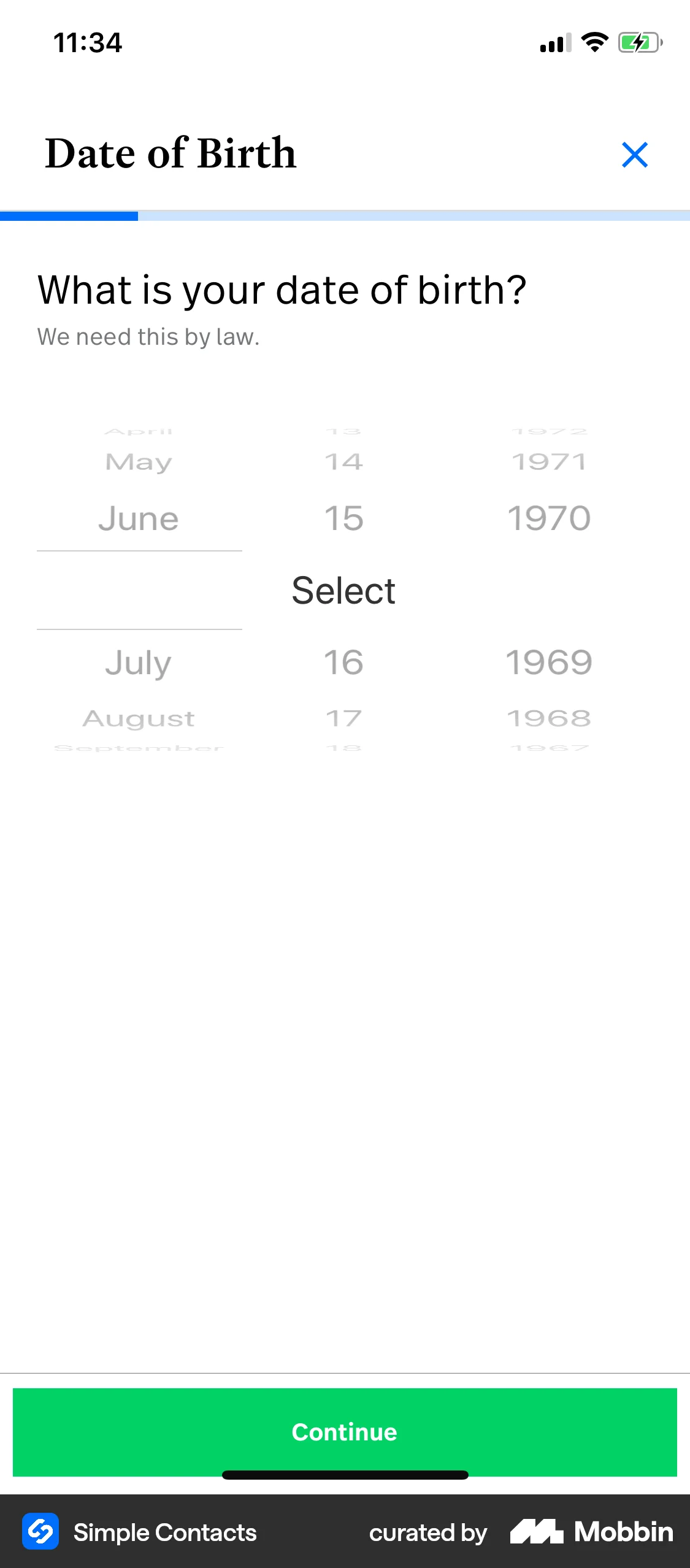Select July in the month picker
The width and height of the screenshot is (690, 1568).
click(139, 662)
